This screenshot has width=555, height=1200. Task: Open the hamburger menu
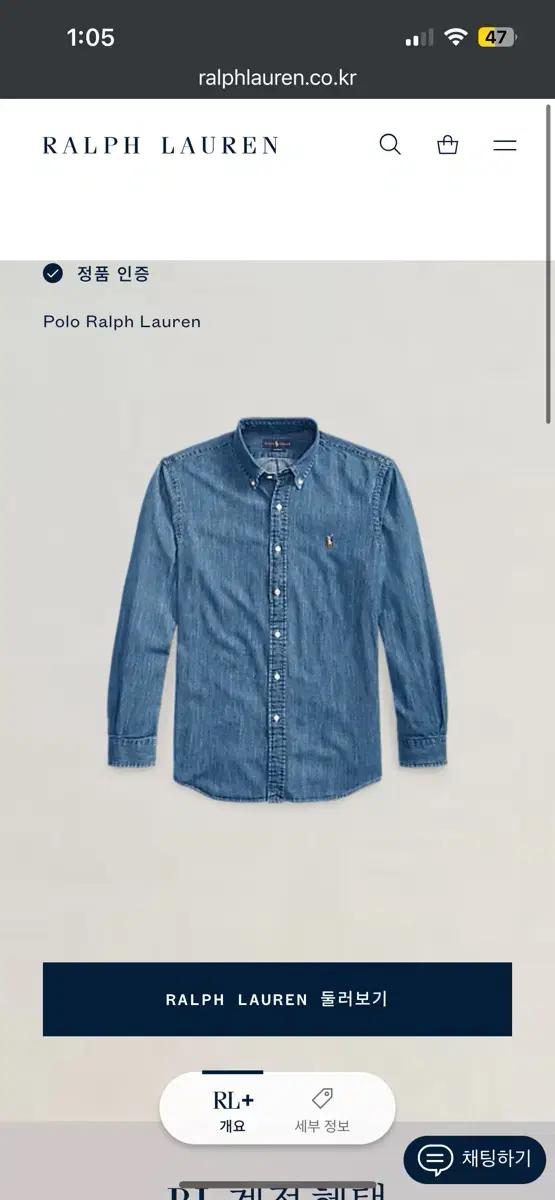coord(505,145)
